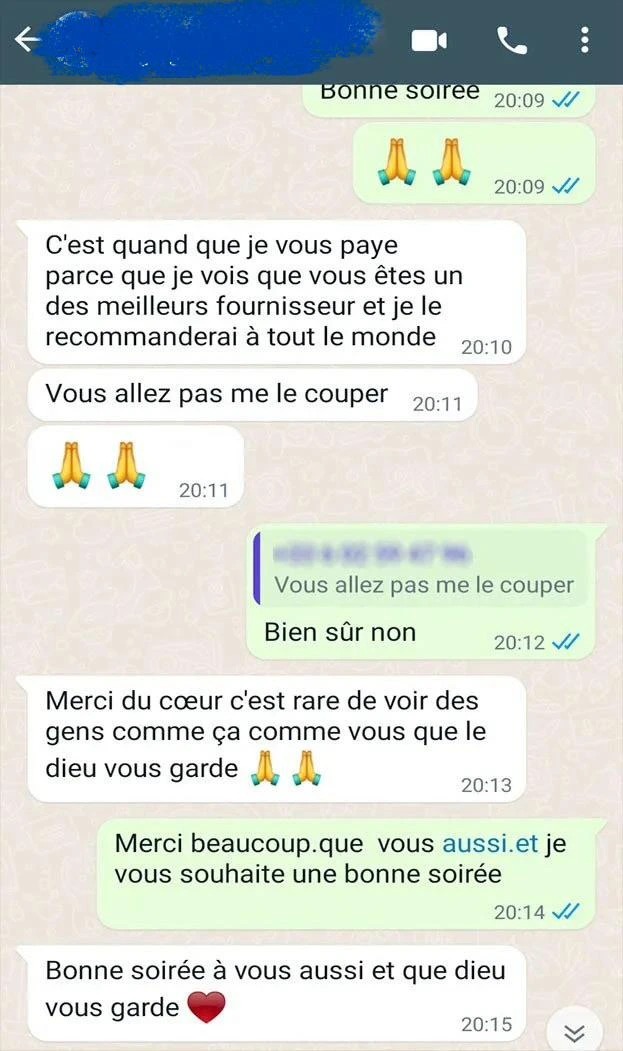Start a voice call with this contact
The image size is (623, 1051).
pos(511,41)
